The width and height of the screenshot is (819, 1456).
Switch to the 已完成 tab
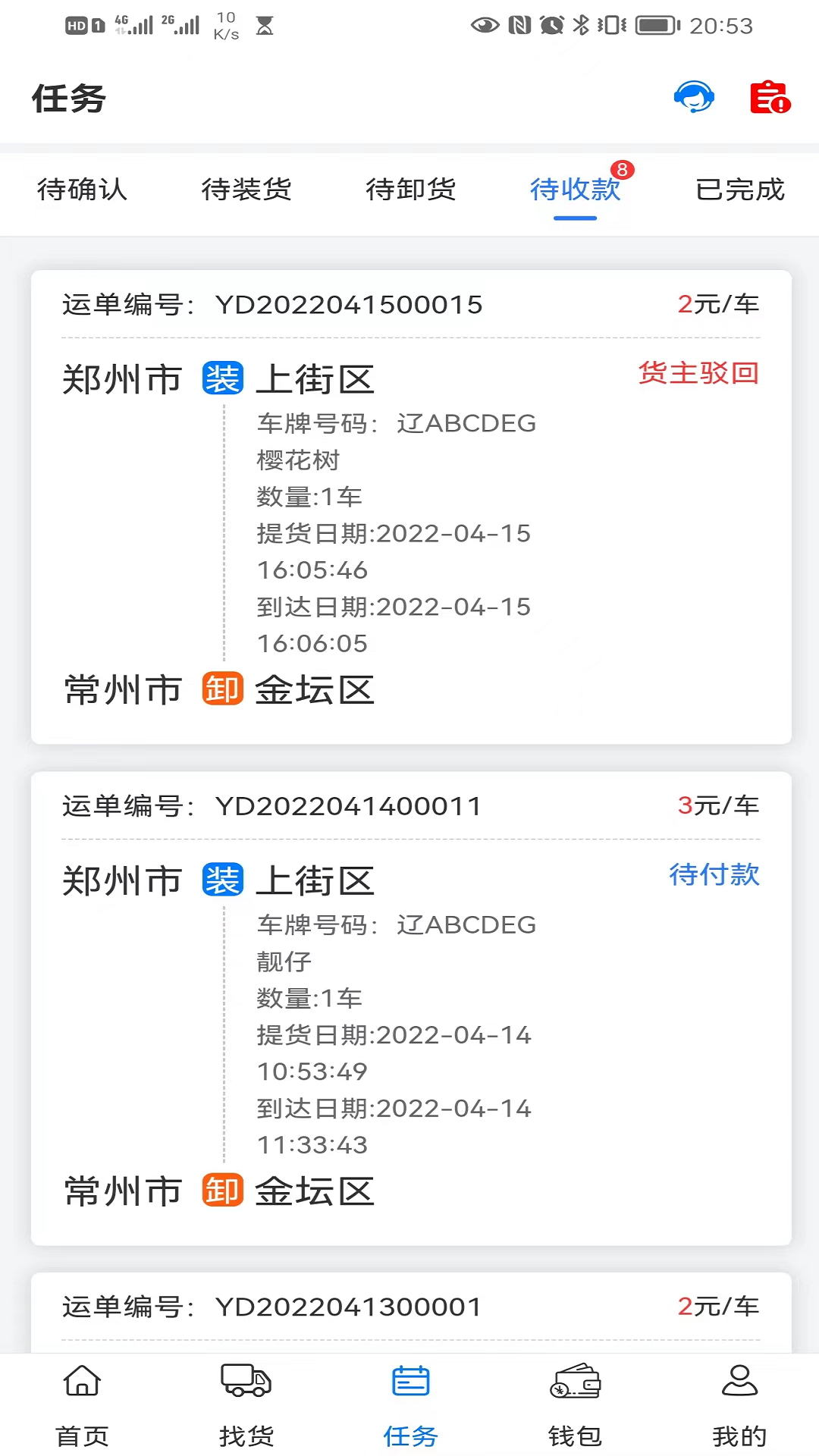point(739,190)
